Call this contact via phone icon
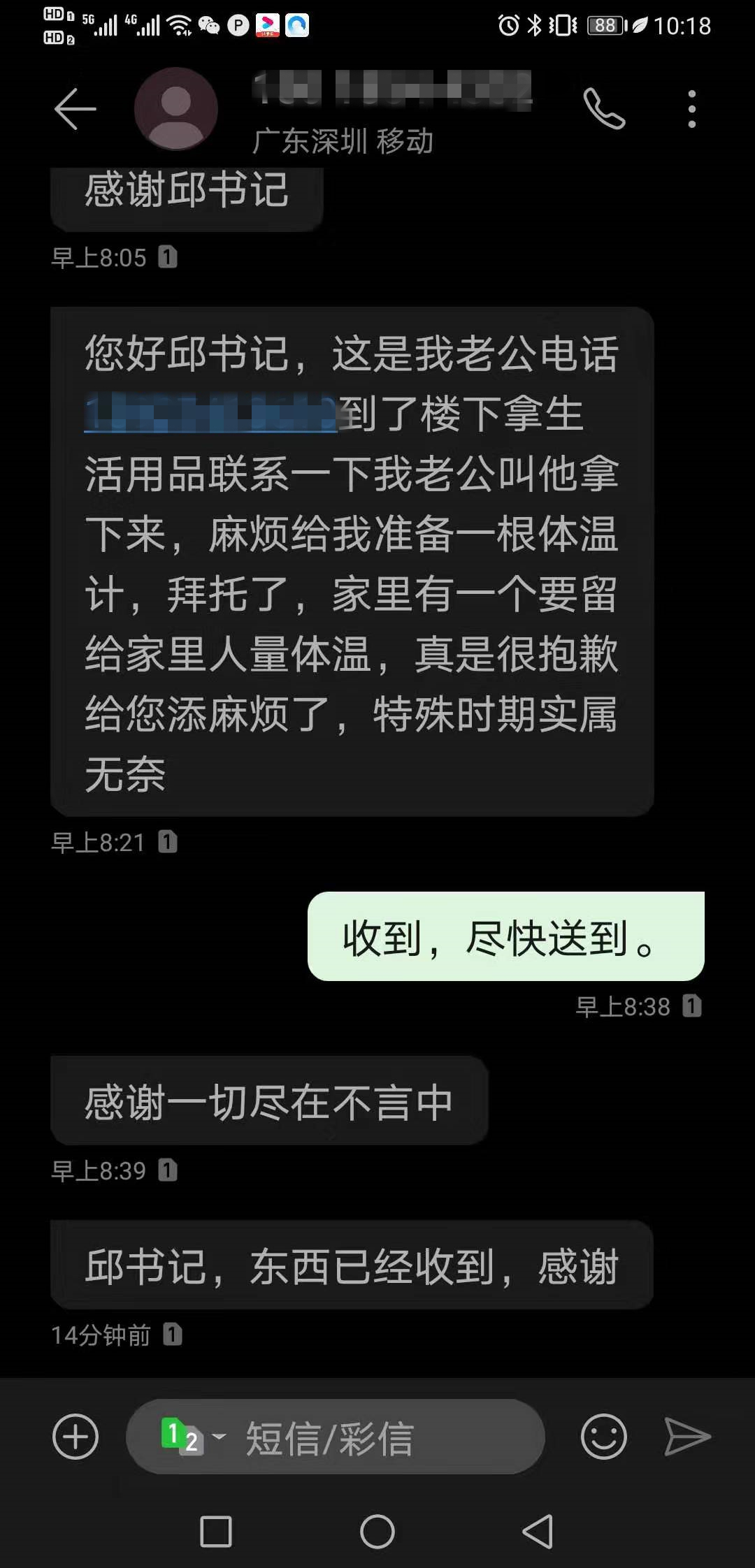 click(604, 109)
